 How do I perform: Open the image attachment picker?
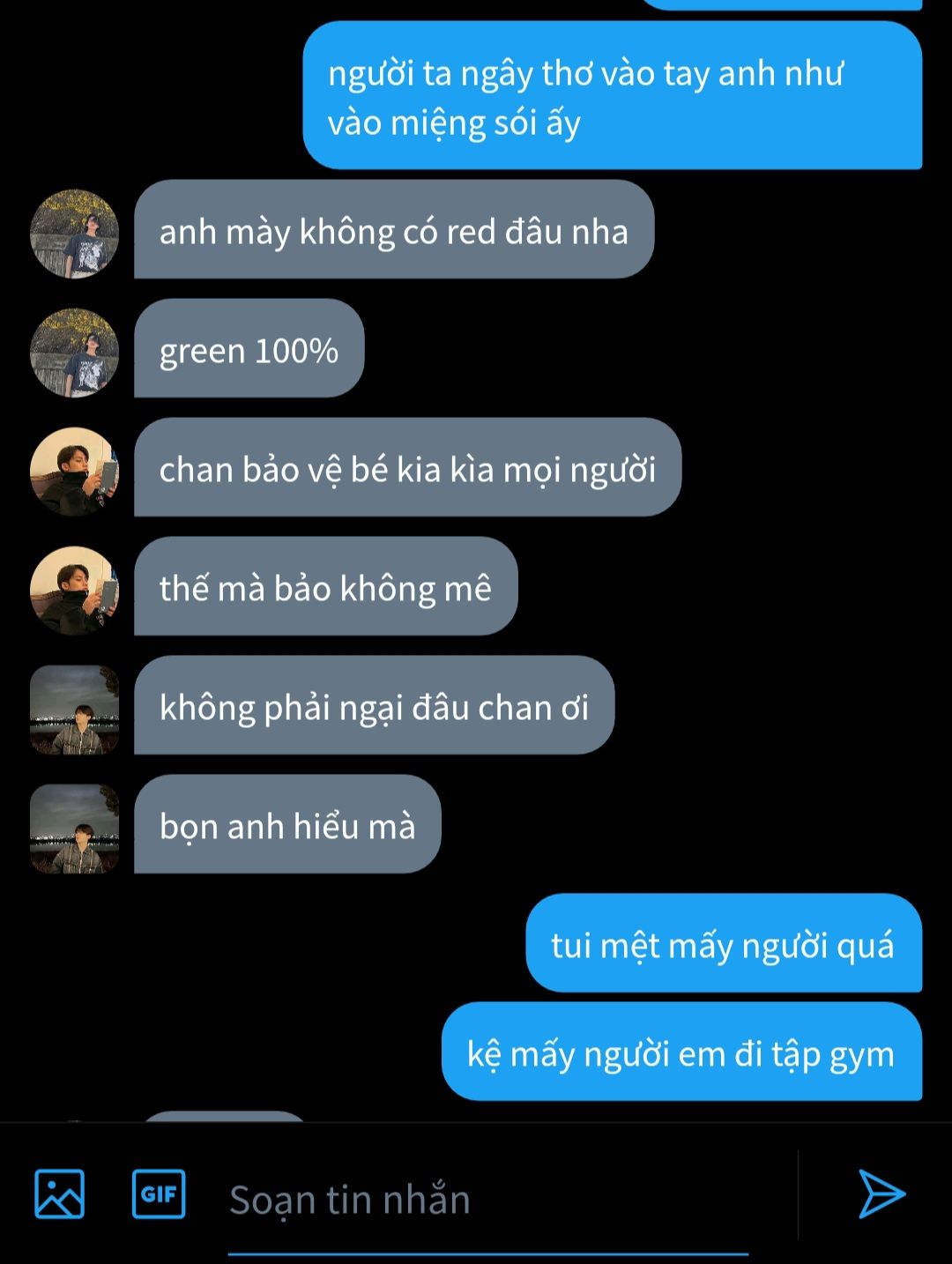[59, 1194]
